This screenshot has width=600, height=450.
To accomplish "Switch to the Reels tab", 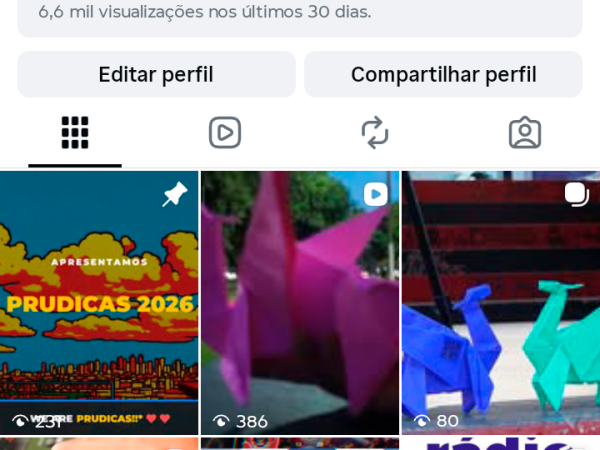I will 225,133.
